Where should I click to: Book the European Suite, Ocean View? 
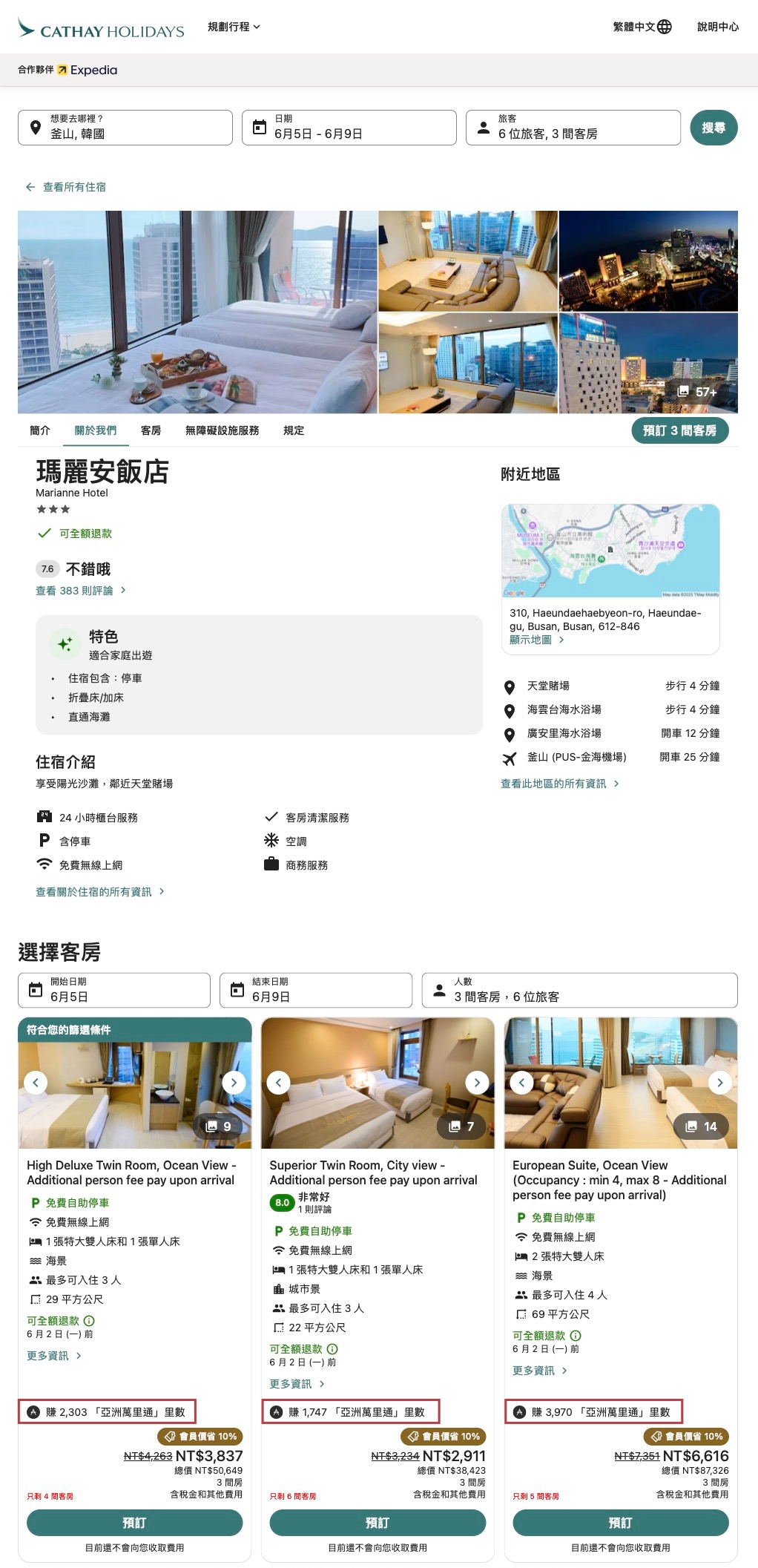[x=620, y=1523]
